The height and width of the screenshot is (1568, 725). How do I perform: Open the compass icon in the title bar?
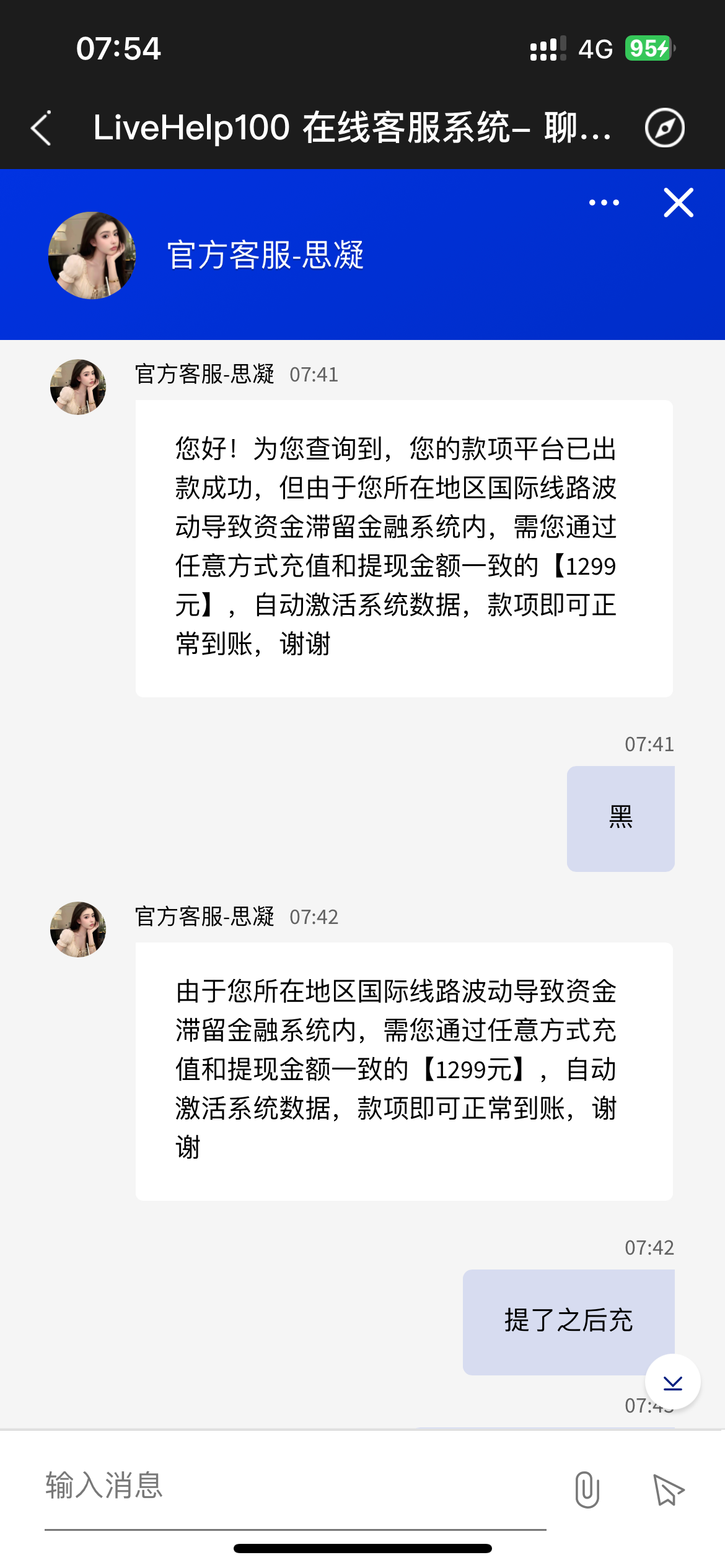(x=664, y=128)
